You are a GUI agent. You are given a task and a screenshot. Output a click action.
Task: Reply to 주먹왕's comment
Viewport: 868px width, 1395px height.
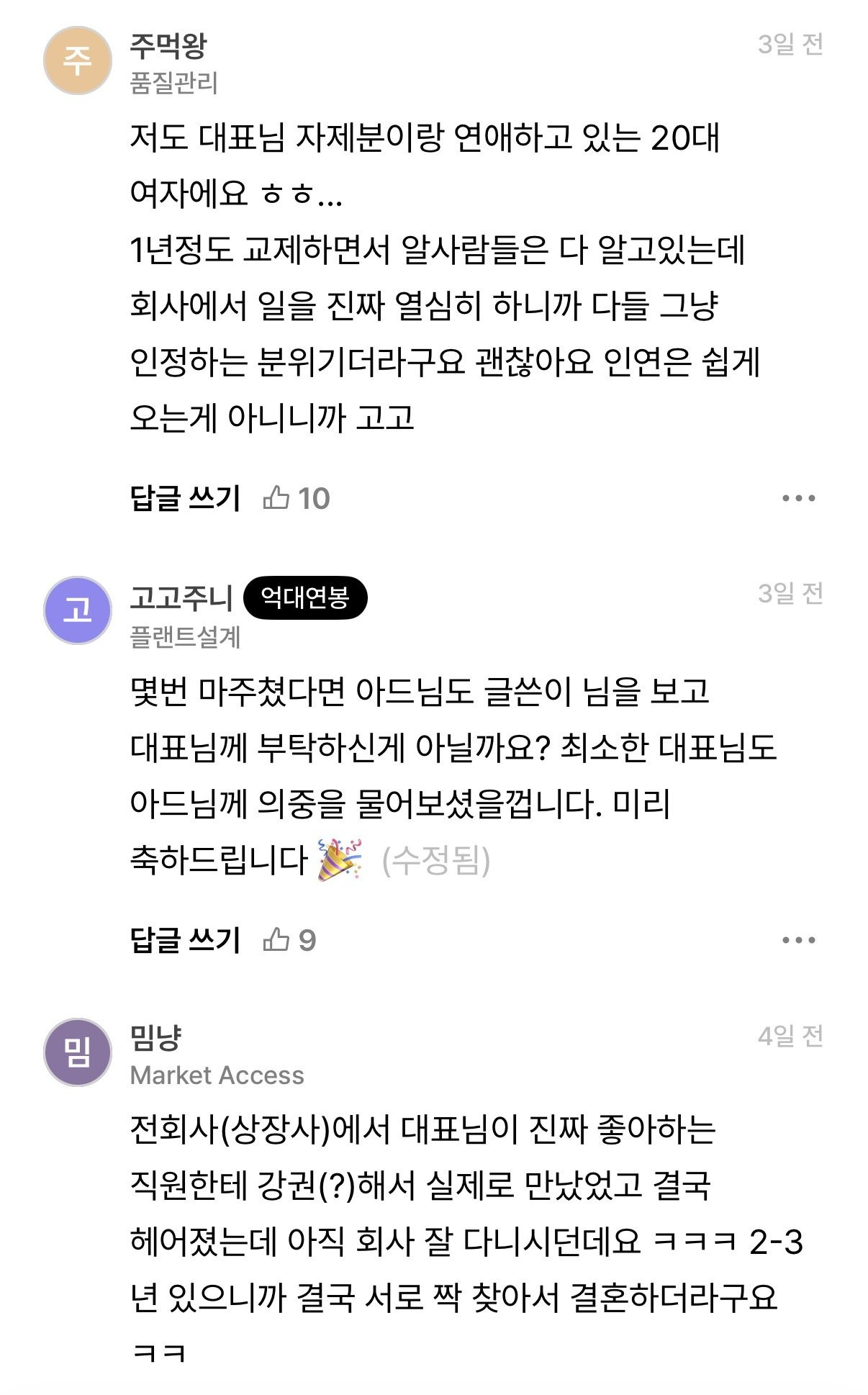coord(185,498)
